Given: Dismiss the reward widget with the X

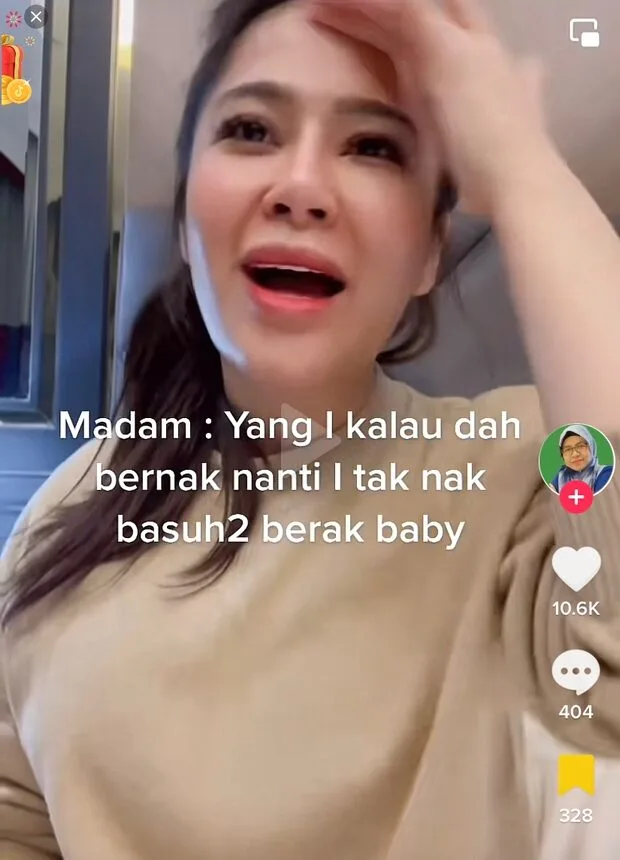Looking at the screenshot, I should pyautogui.click(x=36, y=17).
